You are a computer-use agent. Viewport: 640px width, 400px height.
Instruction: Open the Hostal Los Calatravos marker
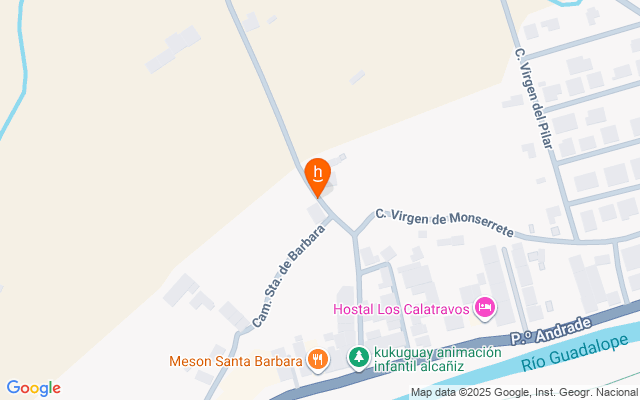tap(484, 308)
